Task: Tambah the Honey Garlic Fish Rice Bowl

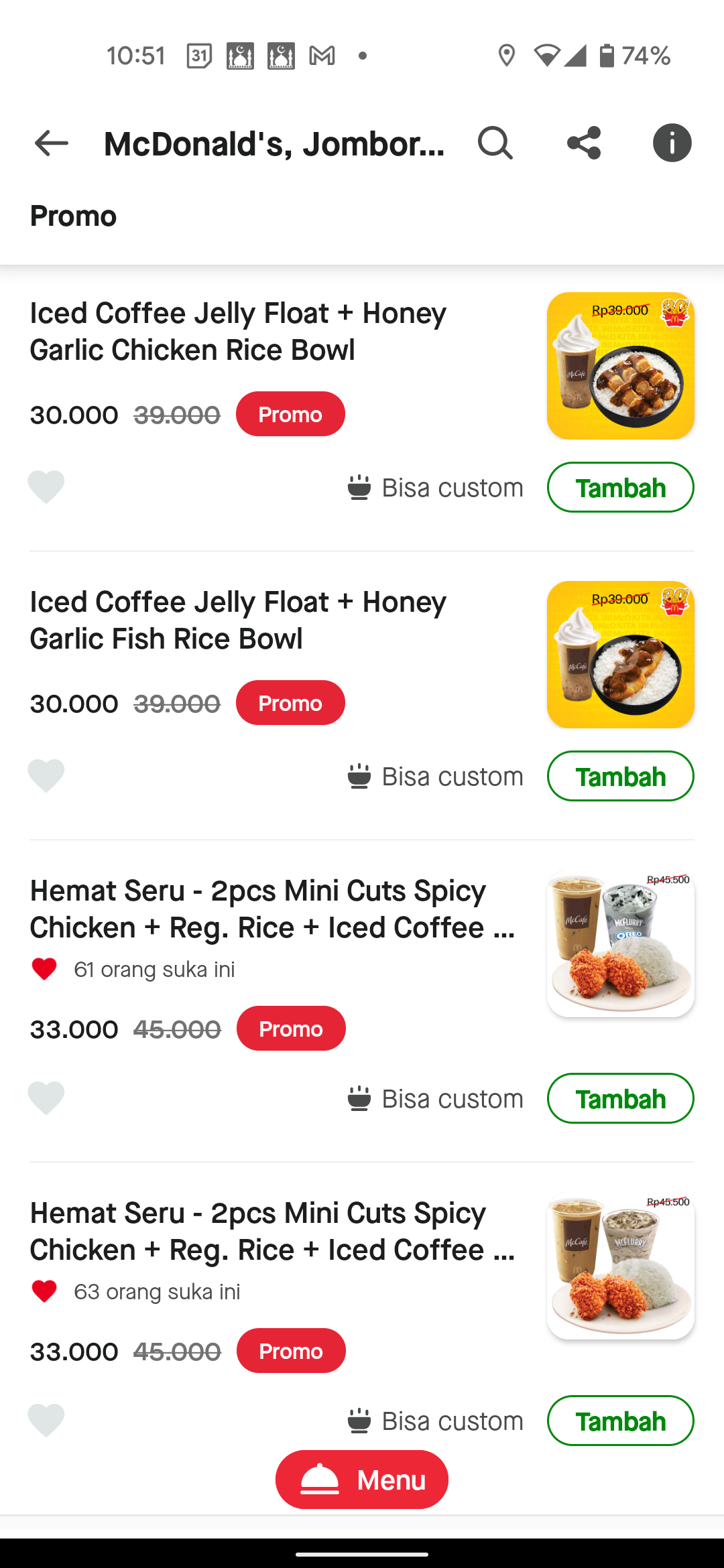Action: pos(620,776)
